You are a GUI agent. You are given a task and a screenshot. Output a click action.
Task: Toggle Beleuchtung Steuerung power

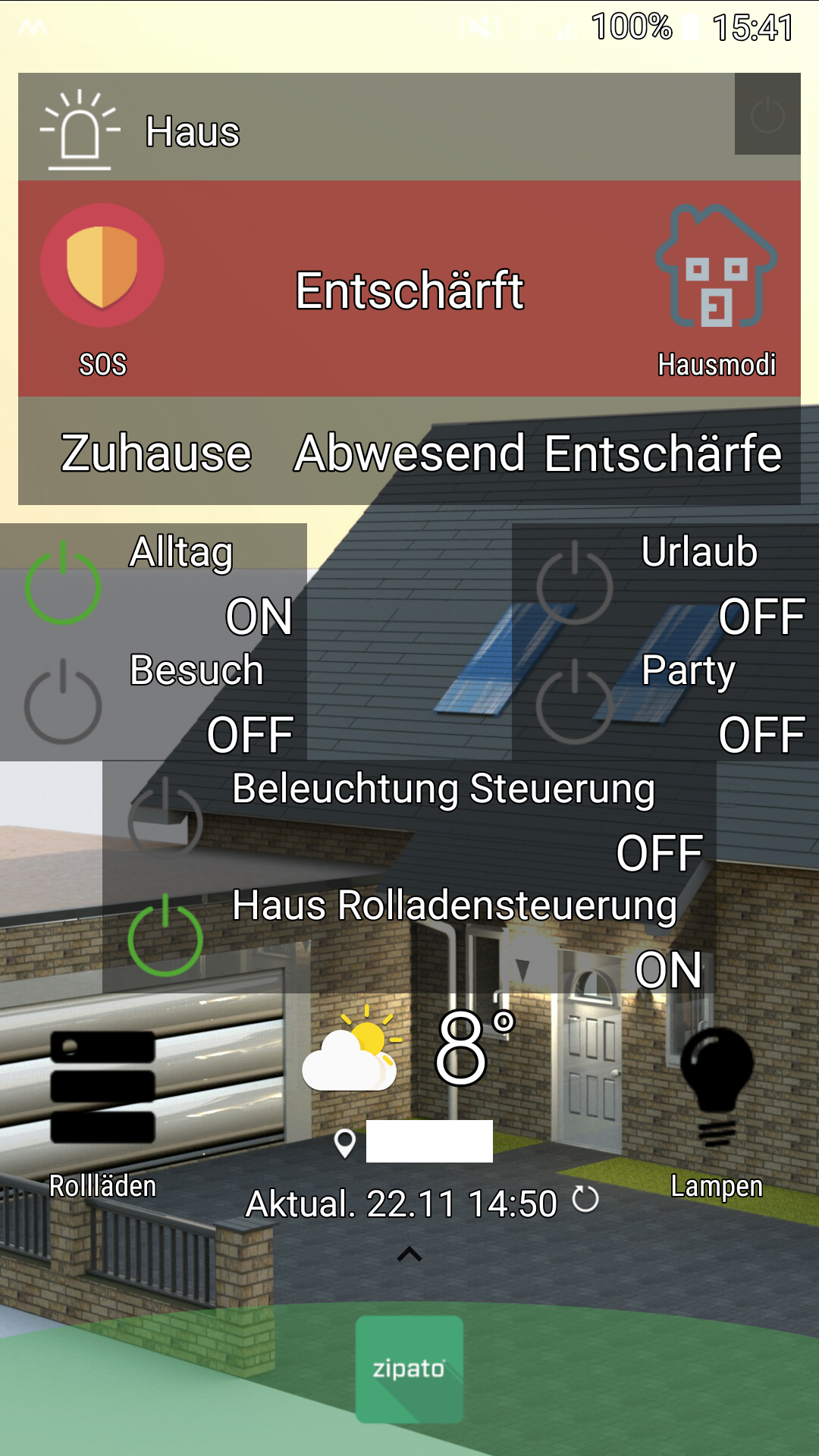(x=165, y=821)
